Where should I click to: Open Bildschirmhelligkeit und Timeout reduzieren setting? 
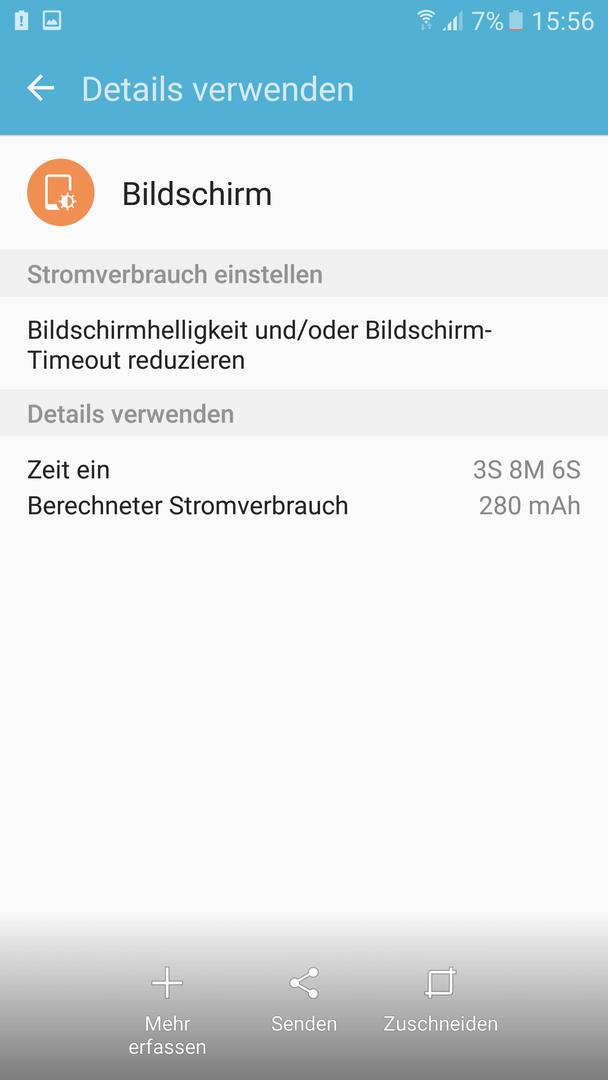304,344
